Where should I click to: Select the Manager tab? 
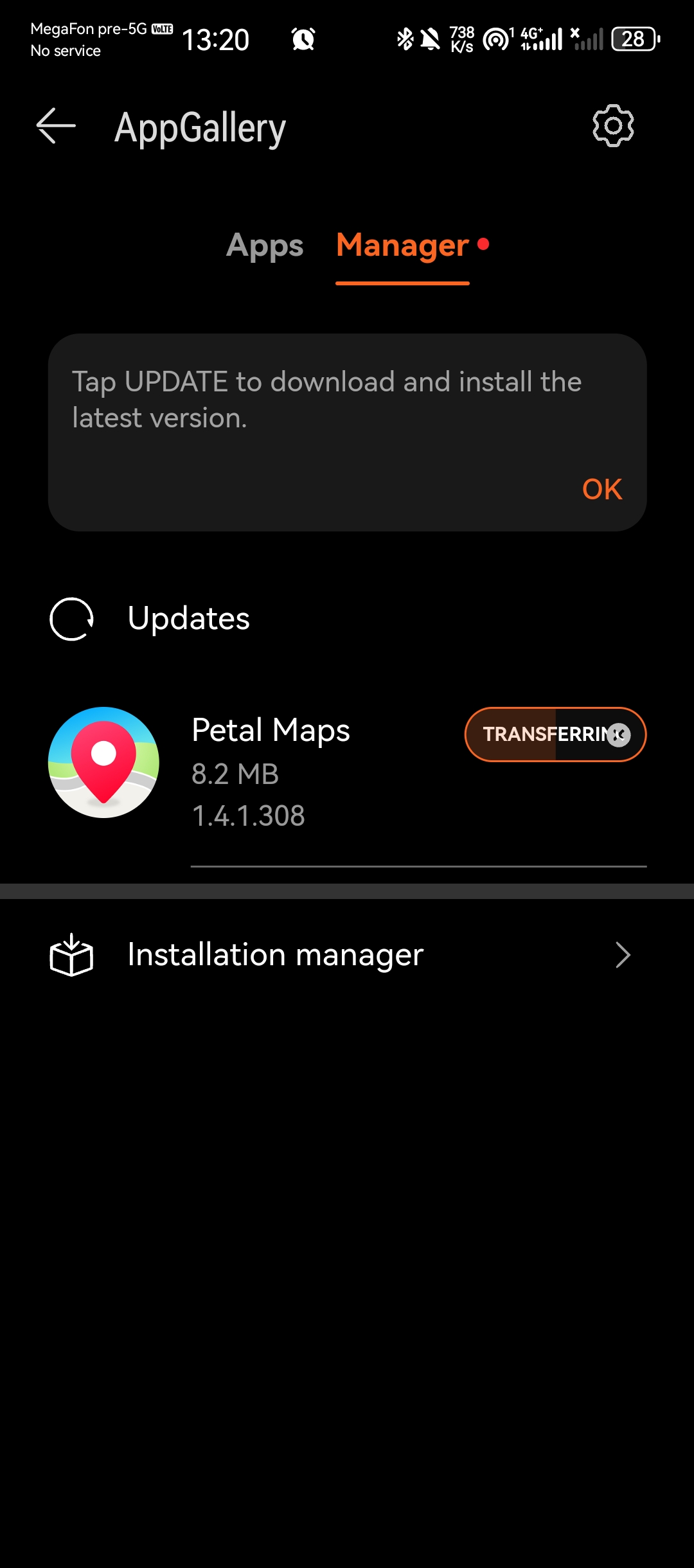[403, 245]
